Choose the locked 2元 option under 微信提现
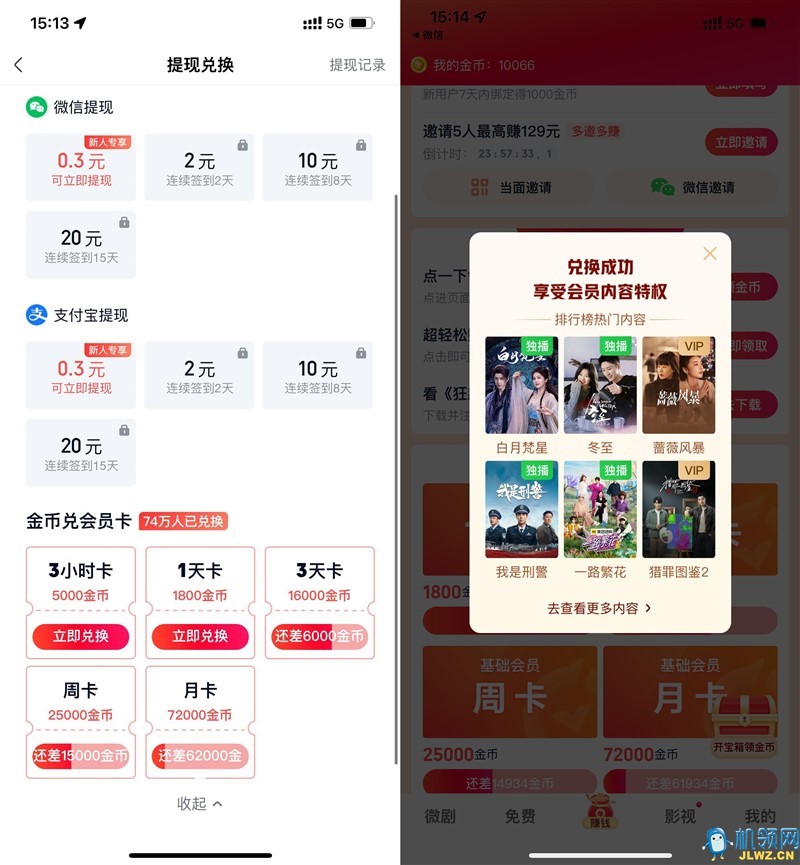The width and height of the screenshot is (800, 865). click(x=199, y=167)
